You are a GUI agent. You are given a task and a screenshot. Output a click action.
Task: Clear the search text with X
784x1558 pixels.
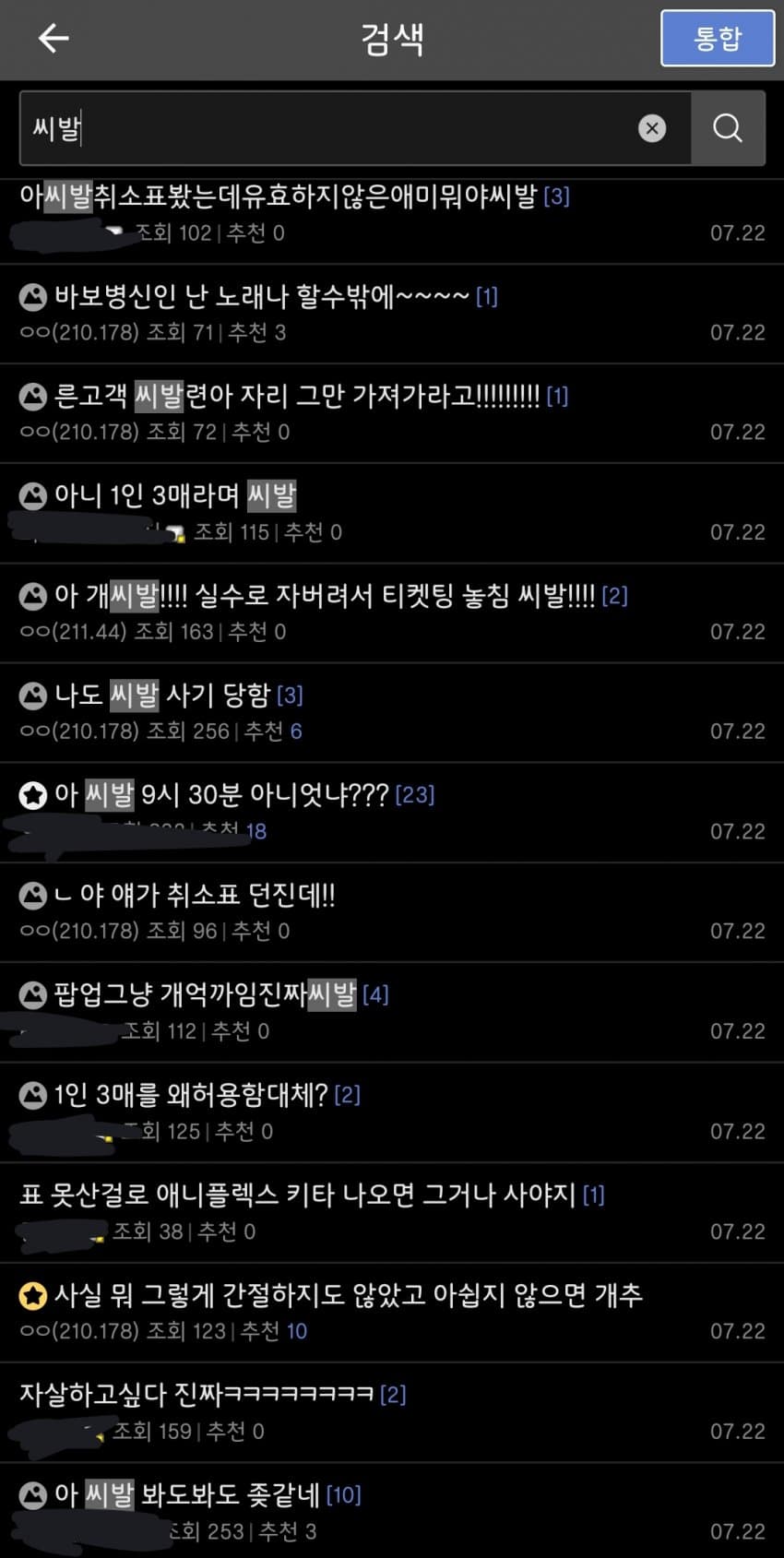tap(652, 128)
